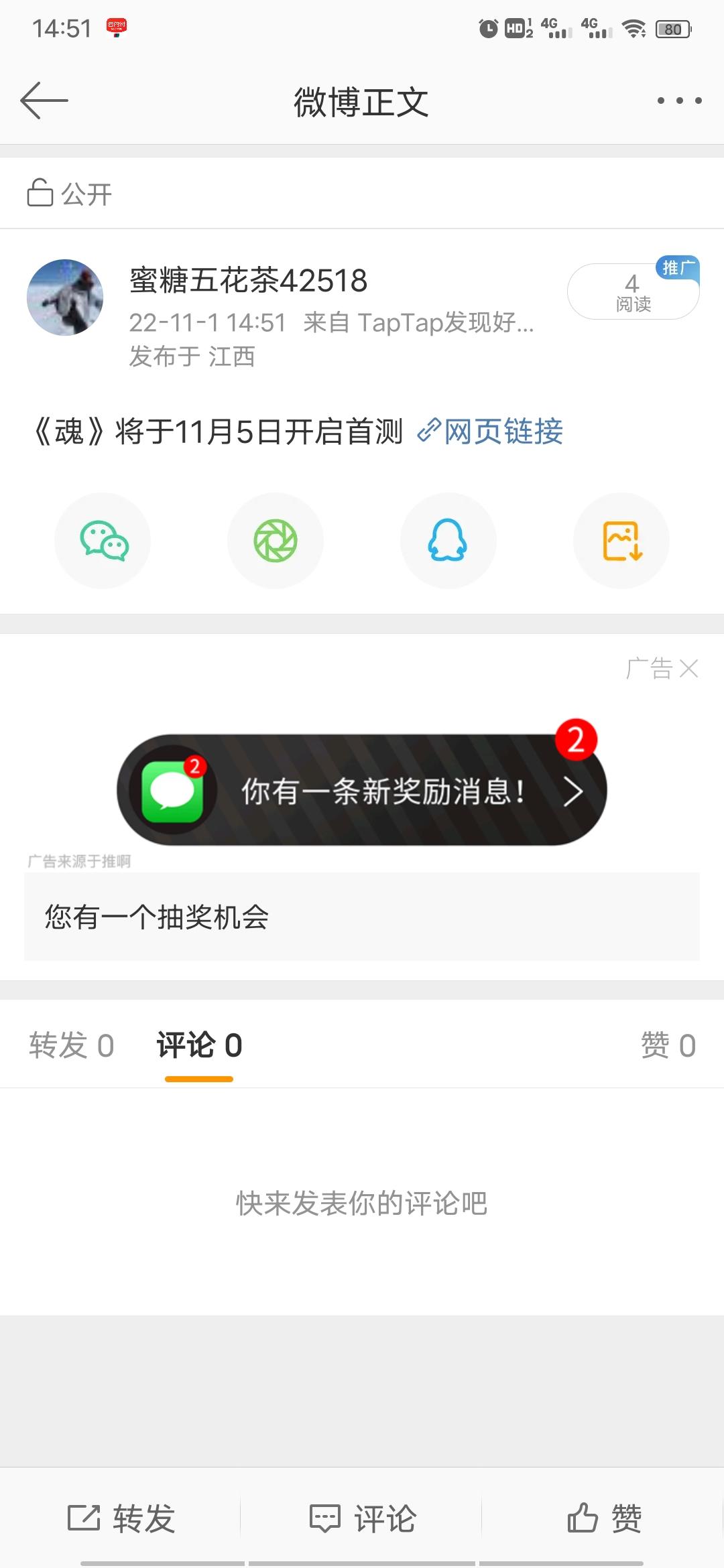Image resolution: width=724 pixels, height=1568 pixels.
Task: Share the post to WeChat
Action: pos(102,541)
